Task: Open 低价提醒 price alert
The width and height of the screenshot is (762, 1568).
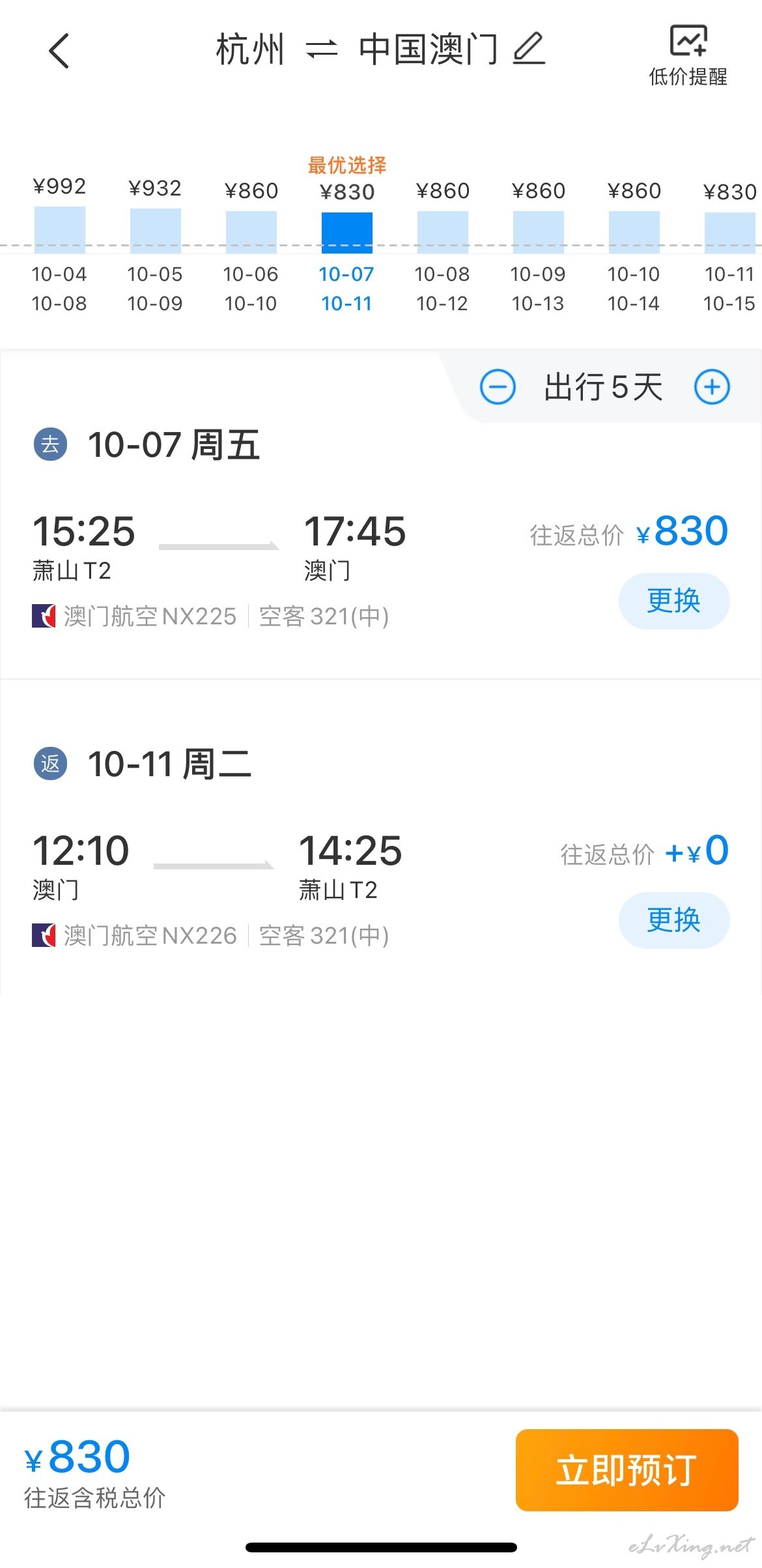Action: 688,56
